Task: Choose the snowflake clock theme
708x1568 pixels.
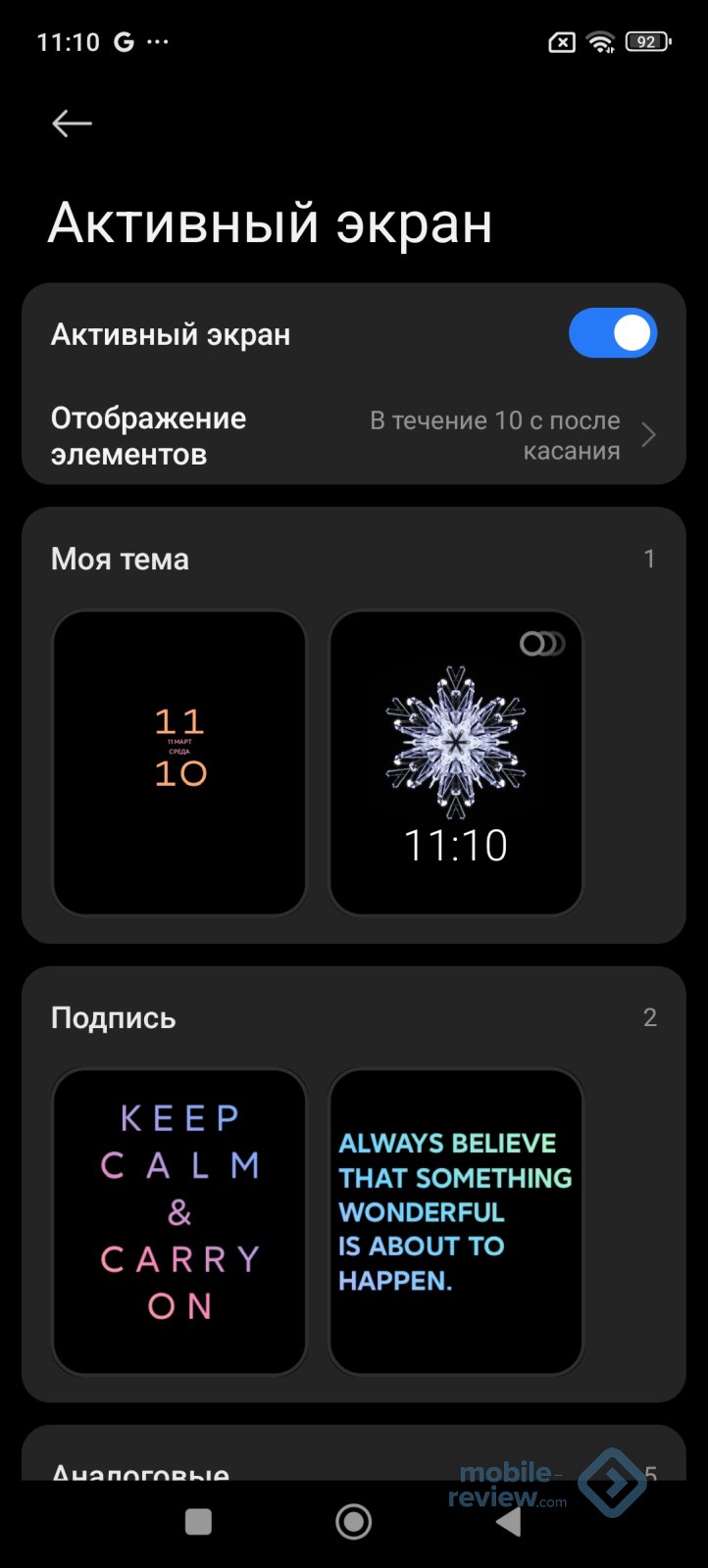Action: coord(456,762)
